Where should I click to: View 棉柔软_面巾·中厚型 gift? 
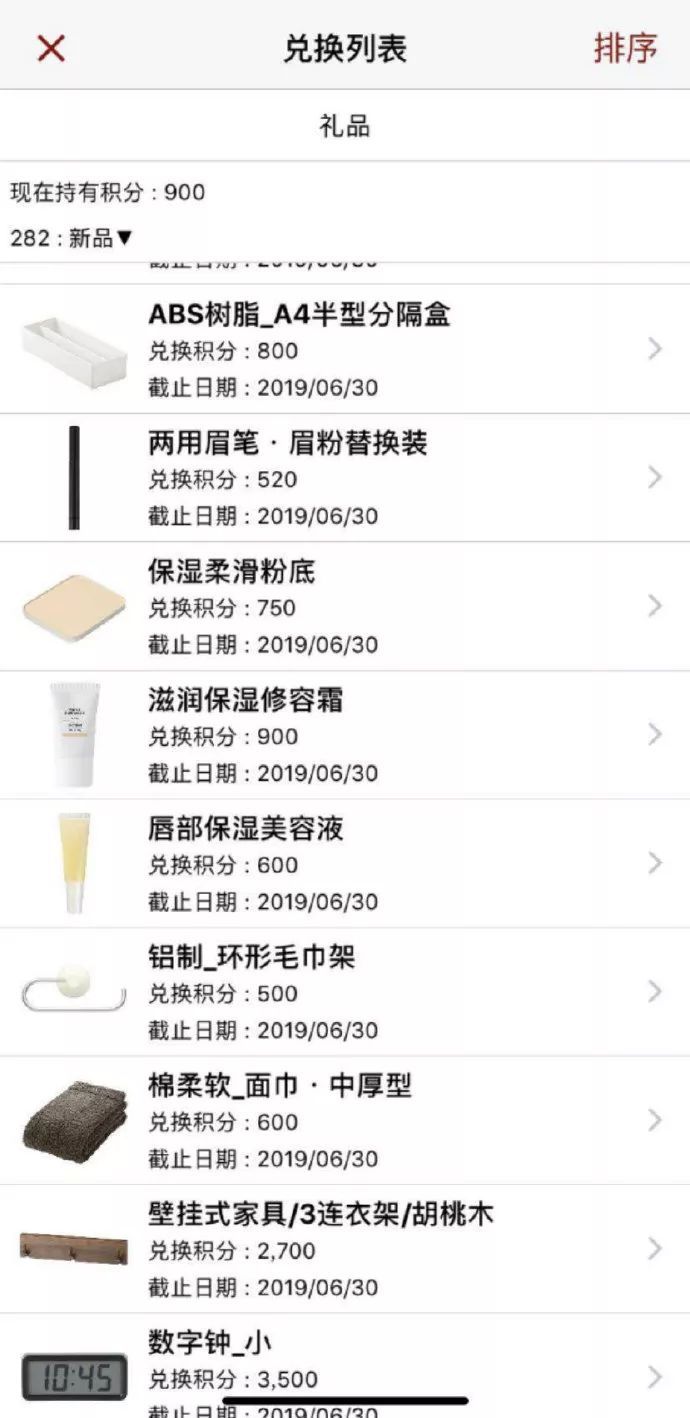tap(345, 1120)
